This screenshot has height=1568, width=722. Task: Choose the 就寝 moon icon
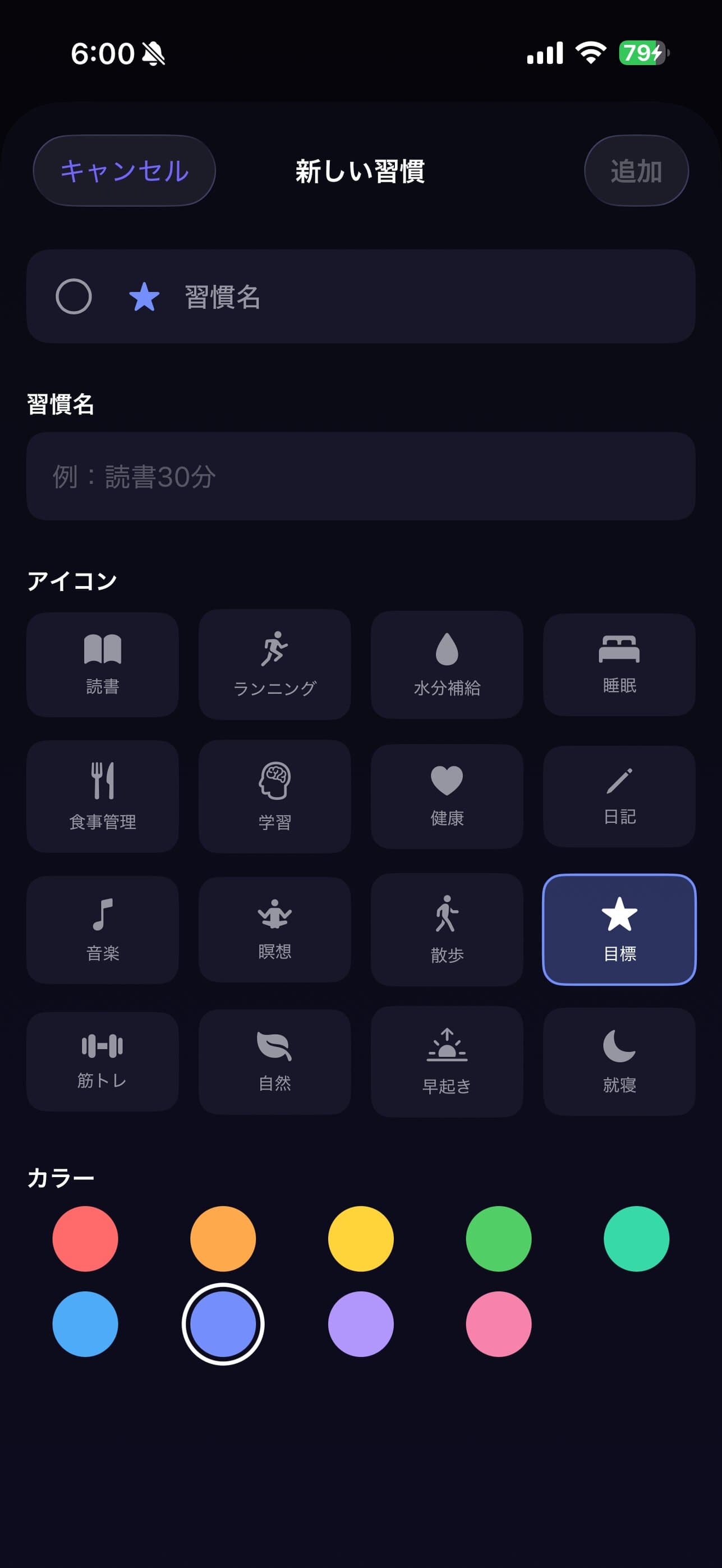[x=619, y=1062]
